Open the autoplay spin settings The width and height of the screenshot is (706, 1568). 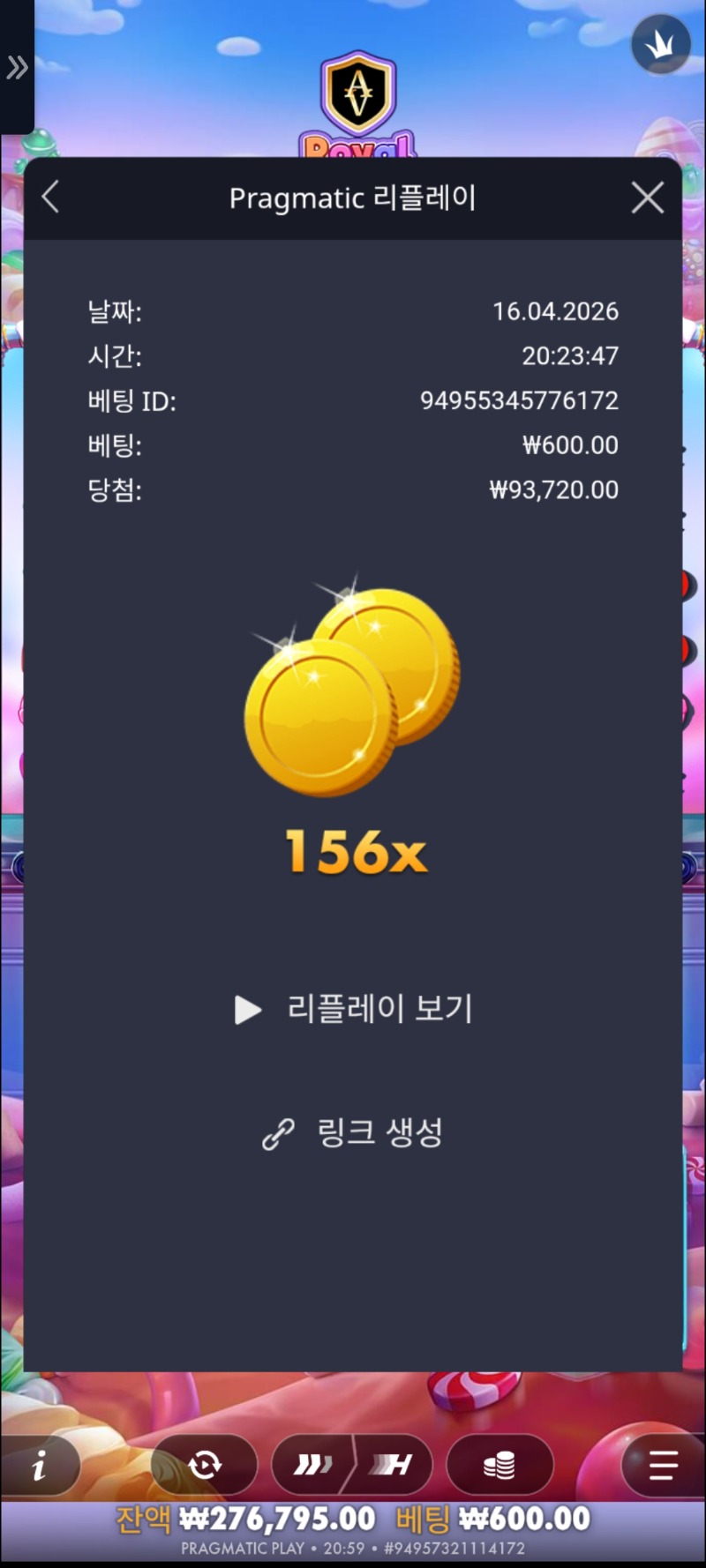coord(205,1466)
